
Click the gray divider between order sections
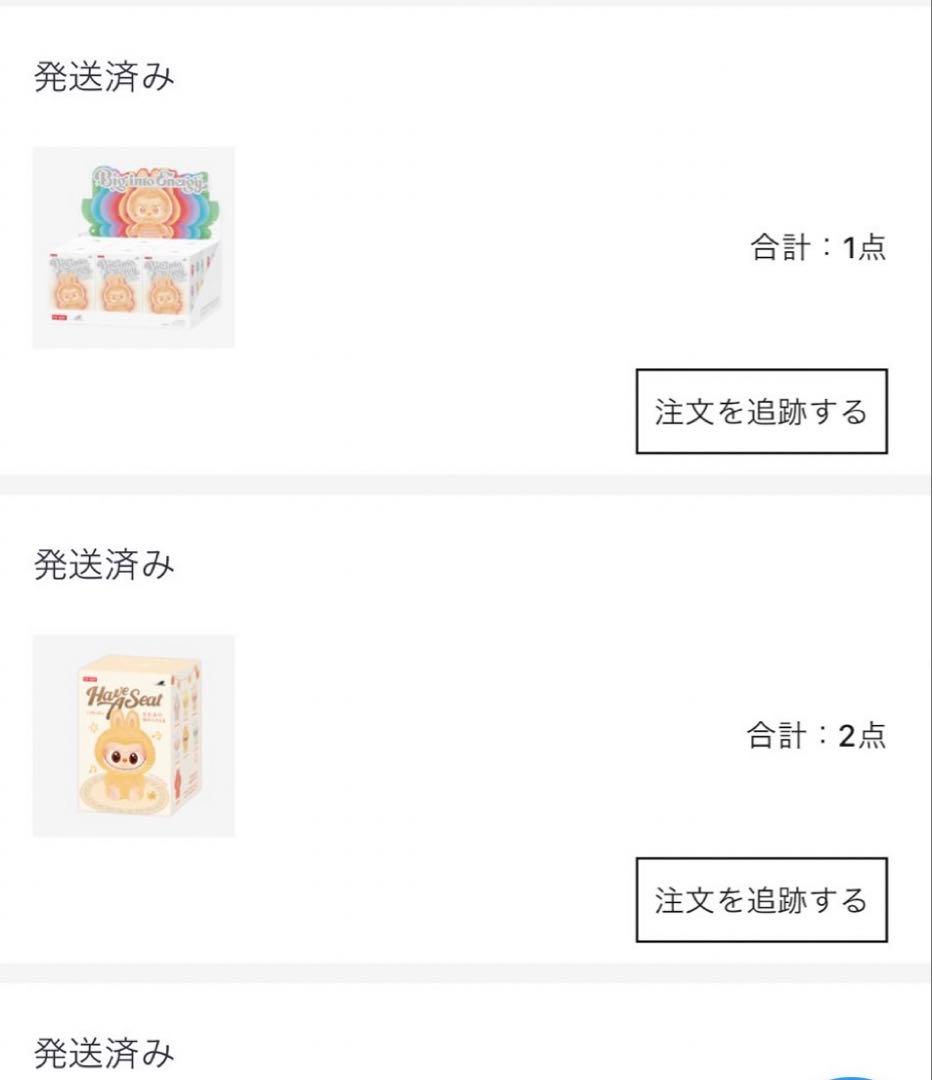[466, 487]
